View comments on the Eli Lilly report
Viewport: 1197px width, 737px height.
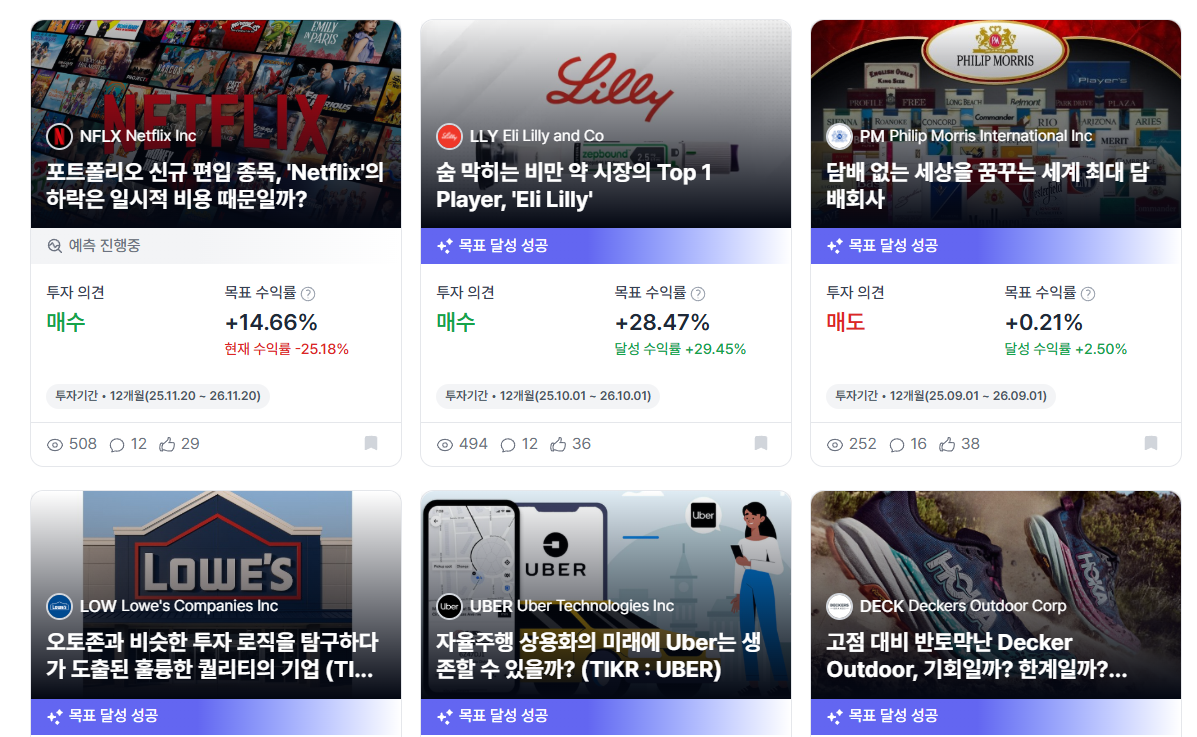[508, 444]
